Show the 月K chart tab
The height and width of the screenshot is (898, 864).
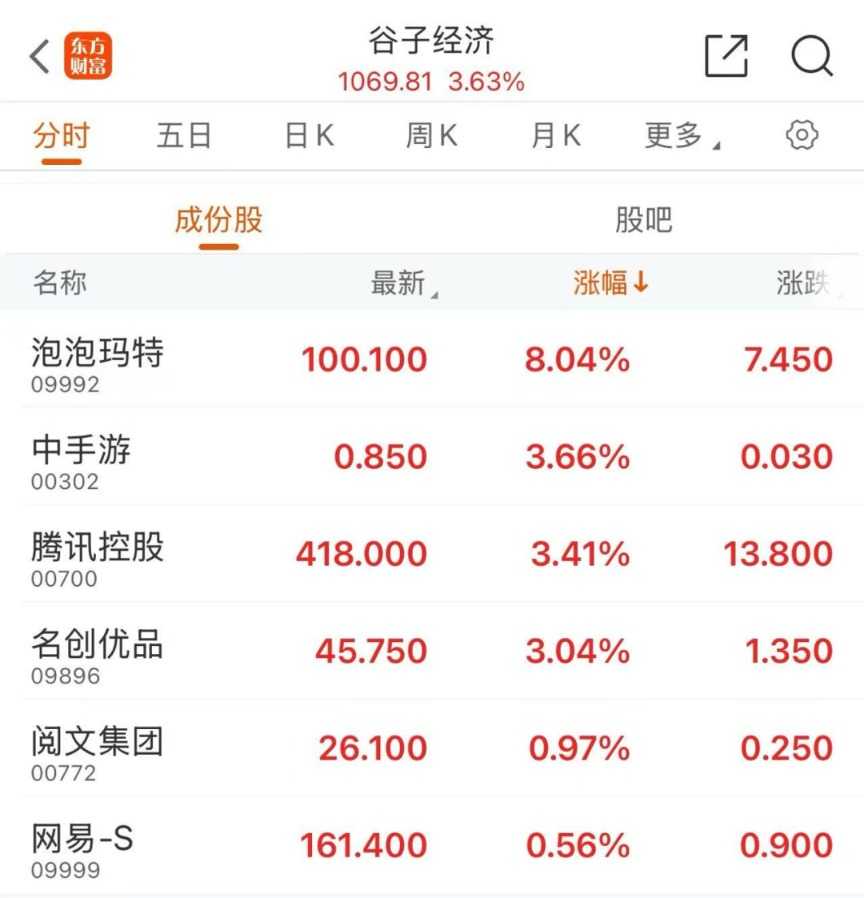coord(555,136)
